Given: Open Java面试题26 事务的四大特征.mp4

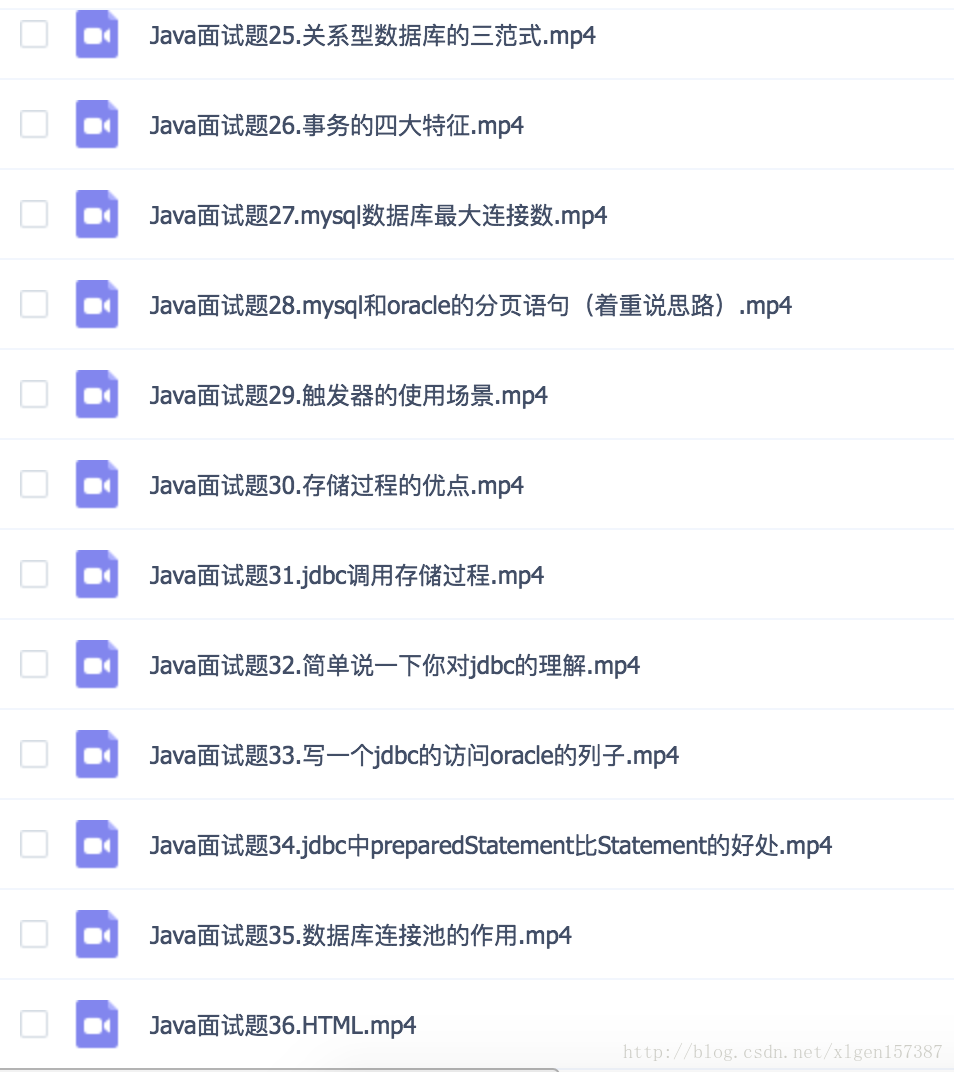Looking at the screenshot, I should point(336,125).
